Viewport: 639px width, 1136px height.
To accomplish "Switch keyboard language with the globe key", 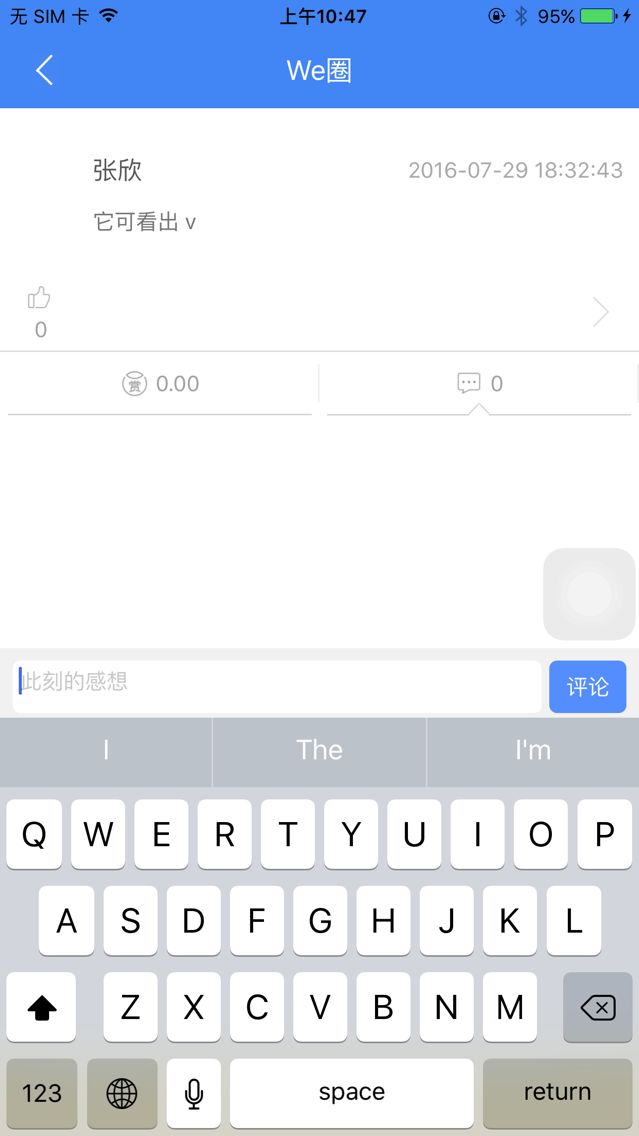I will click(x=122, y=1093).
